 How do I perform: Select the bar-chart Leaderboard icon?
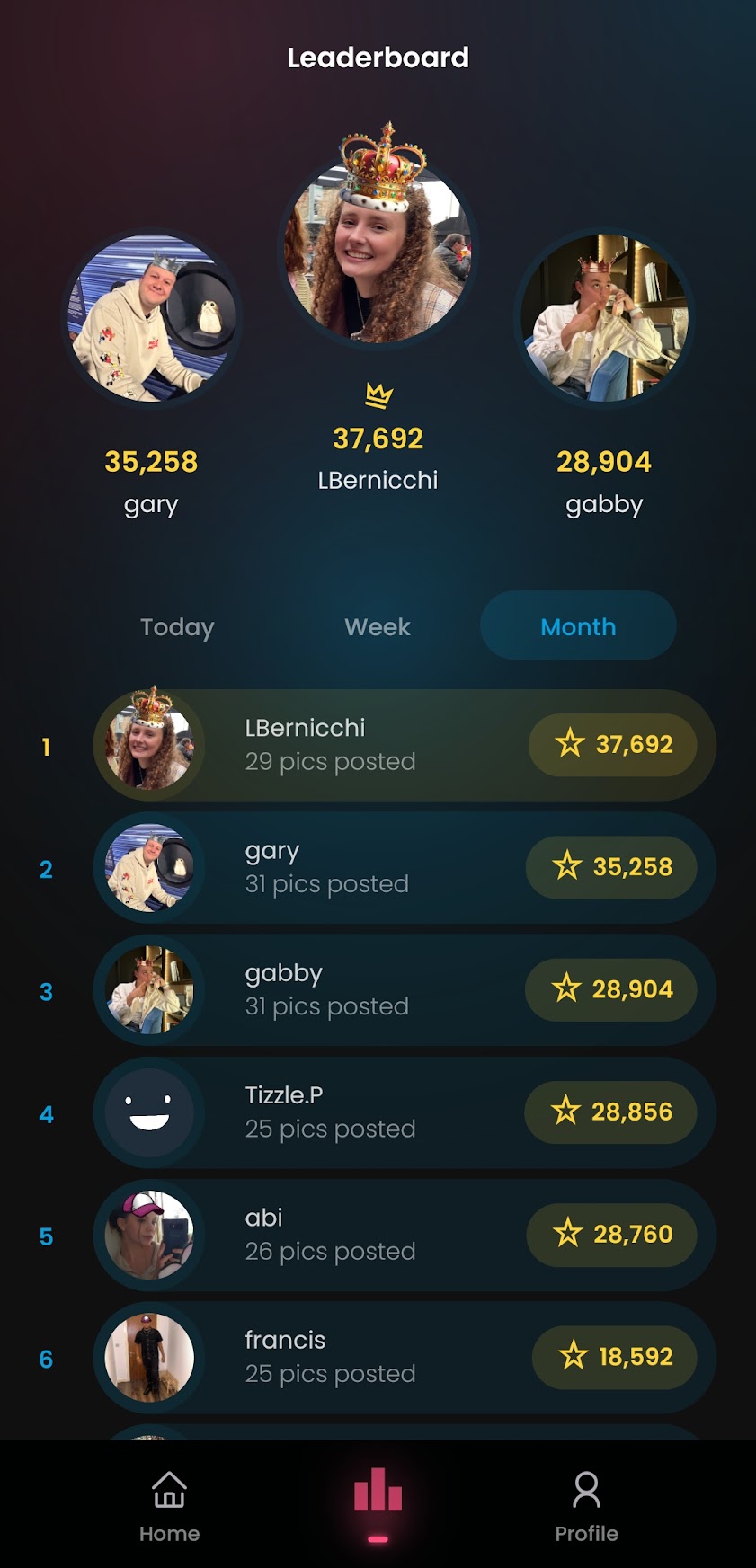378,1490
